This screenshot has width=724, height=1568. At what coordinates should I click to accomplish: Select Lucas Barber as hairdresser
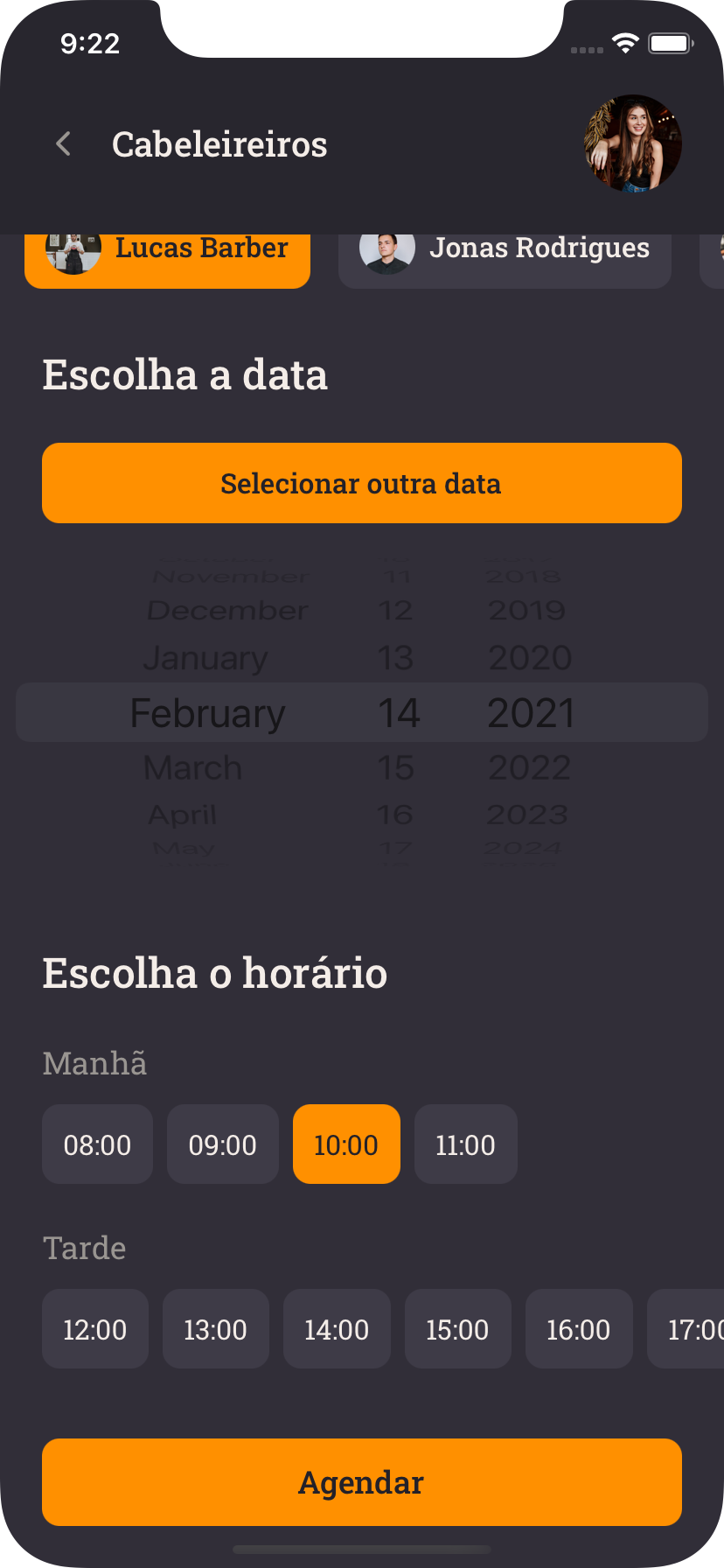point(167,254)
